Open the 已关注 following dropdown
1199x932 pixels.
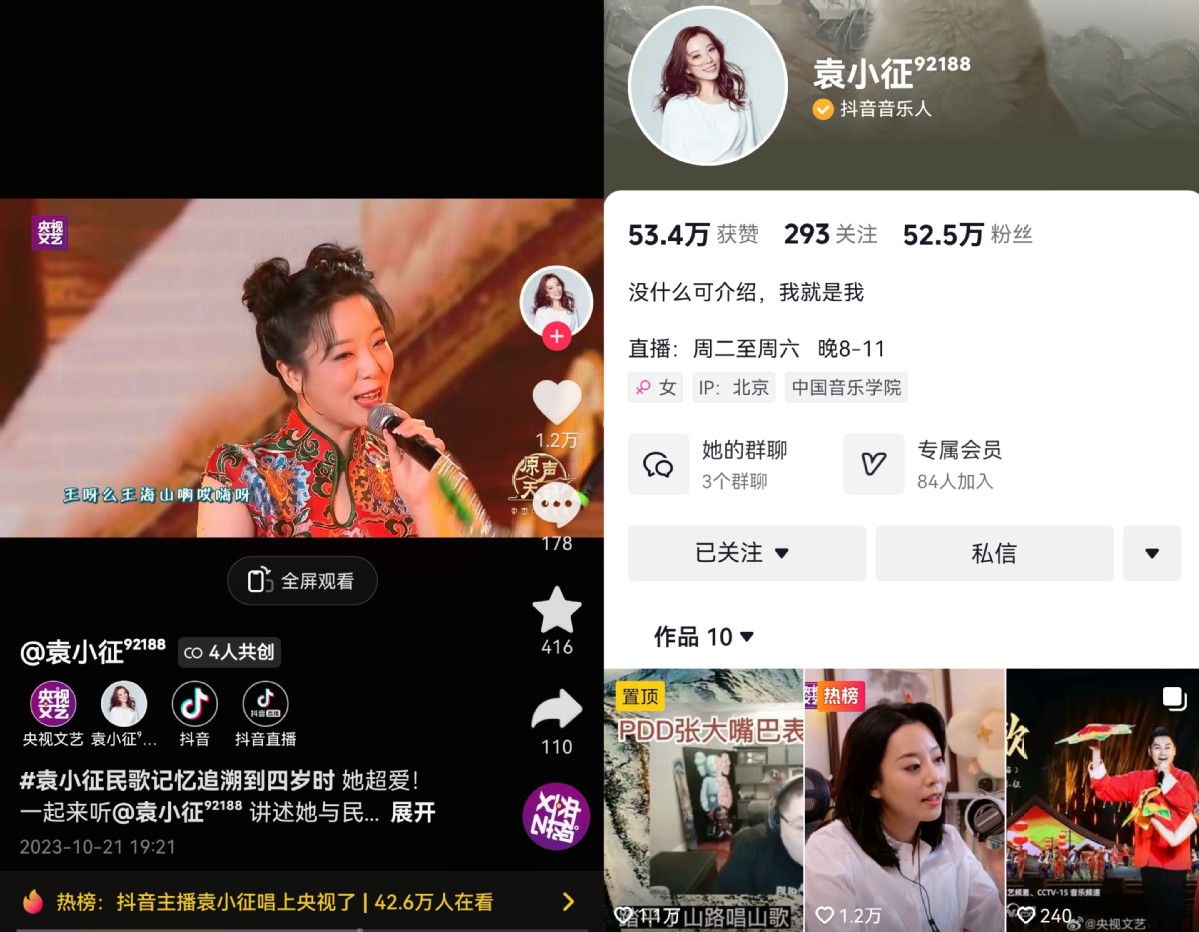745,553
